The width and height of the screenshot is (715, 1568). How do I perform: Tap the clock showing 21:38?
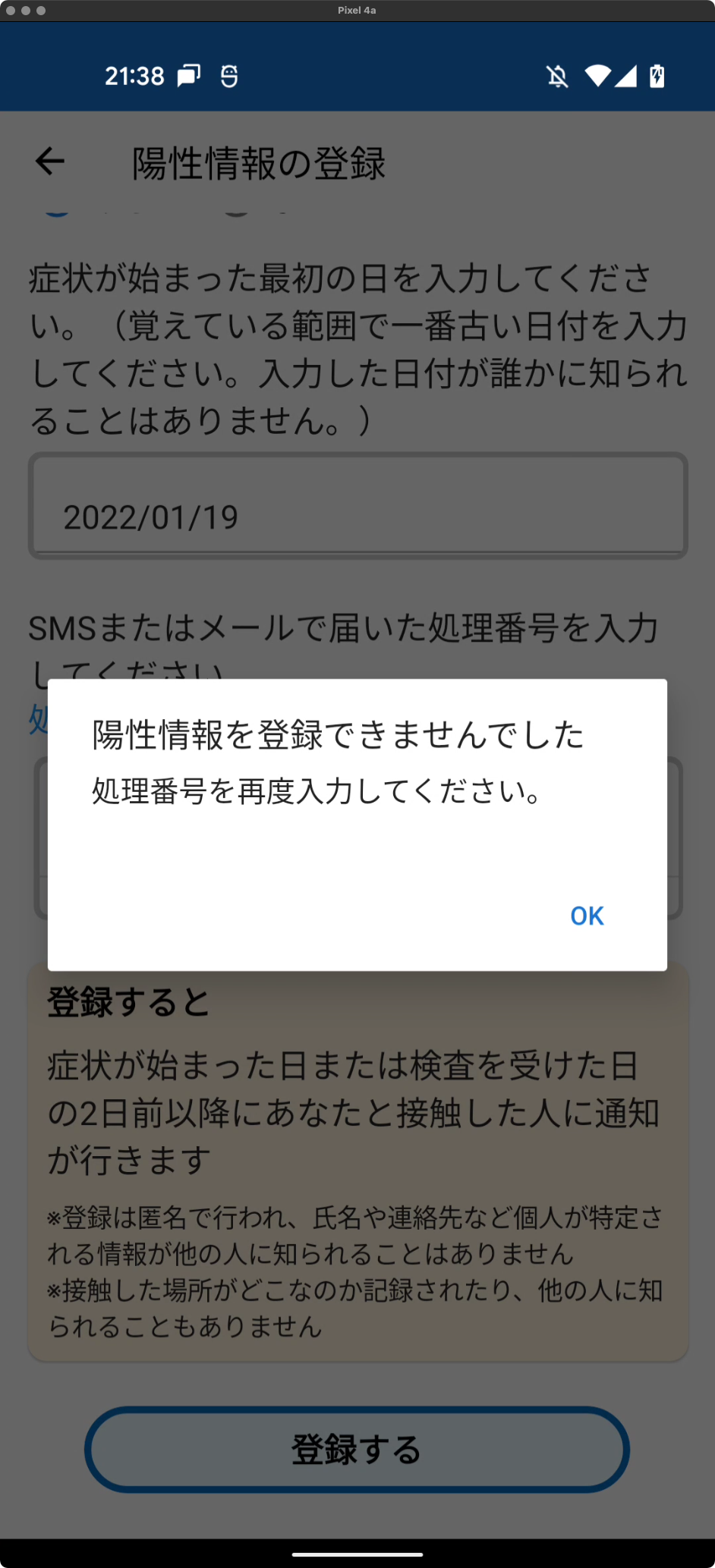[x=135, y=75]
